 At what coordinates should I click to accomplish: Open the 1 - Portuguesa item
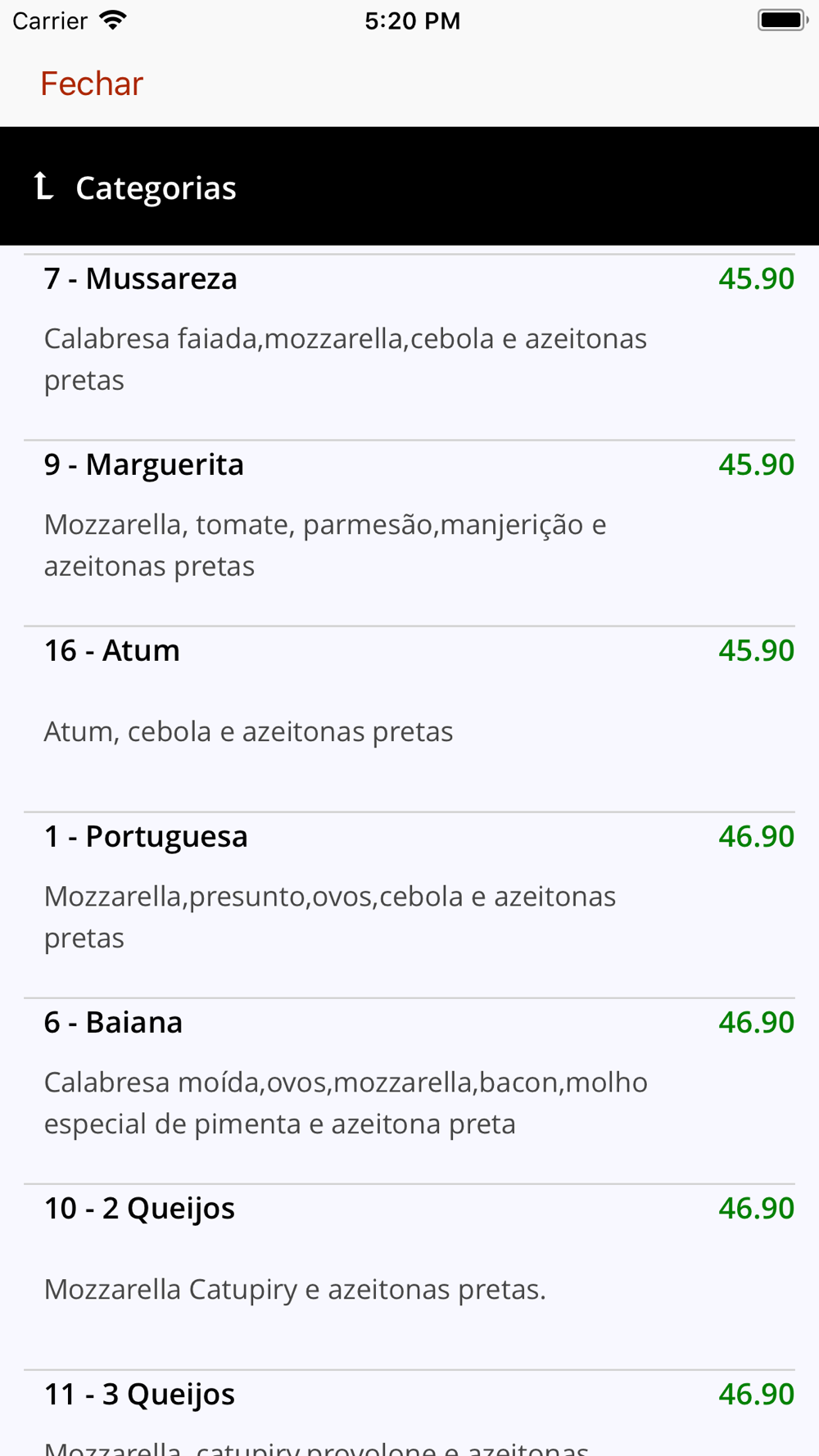click(409, 905)
